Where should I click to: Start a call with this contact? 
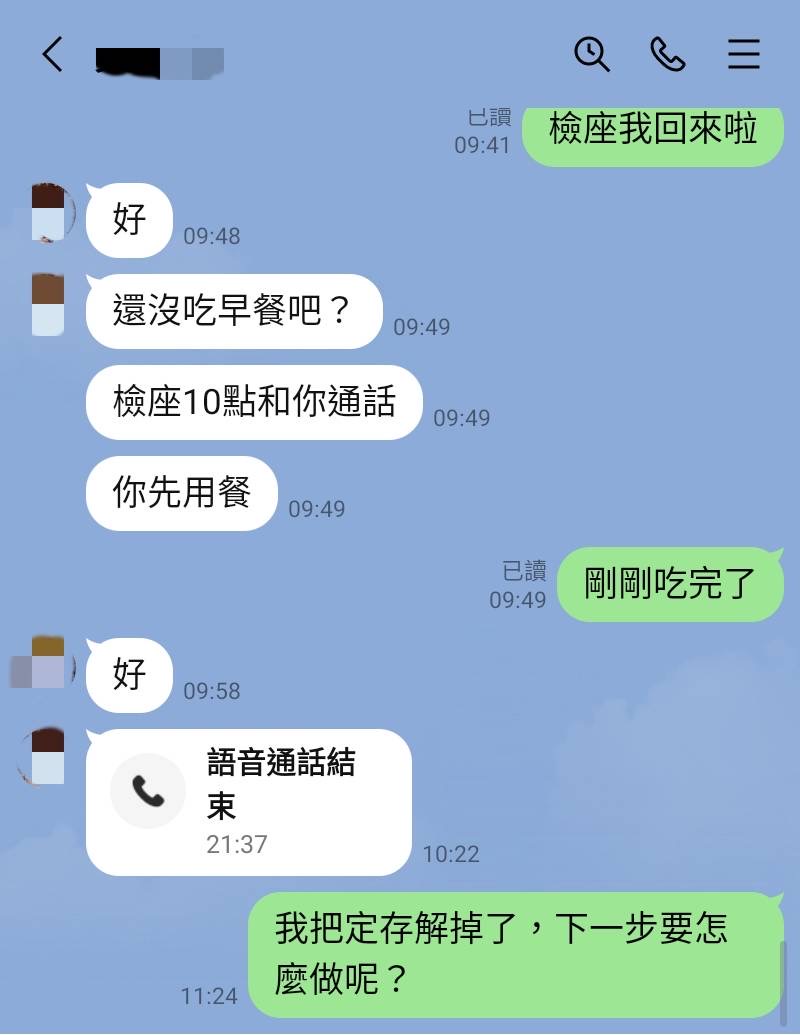click(667, 54)
